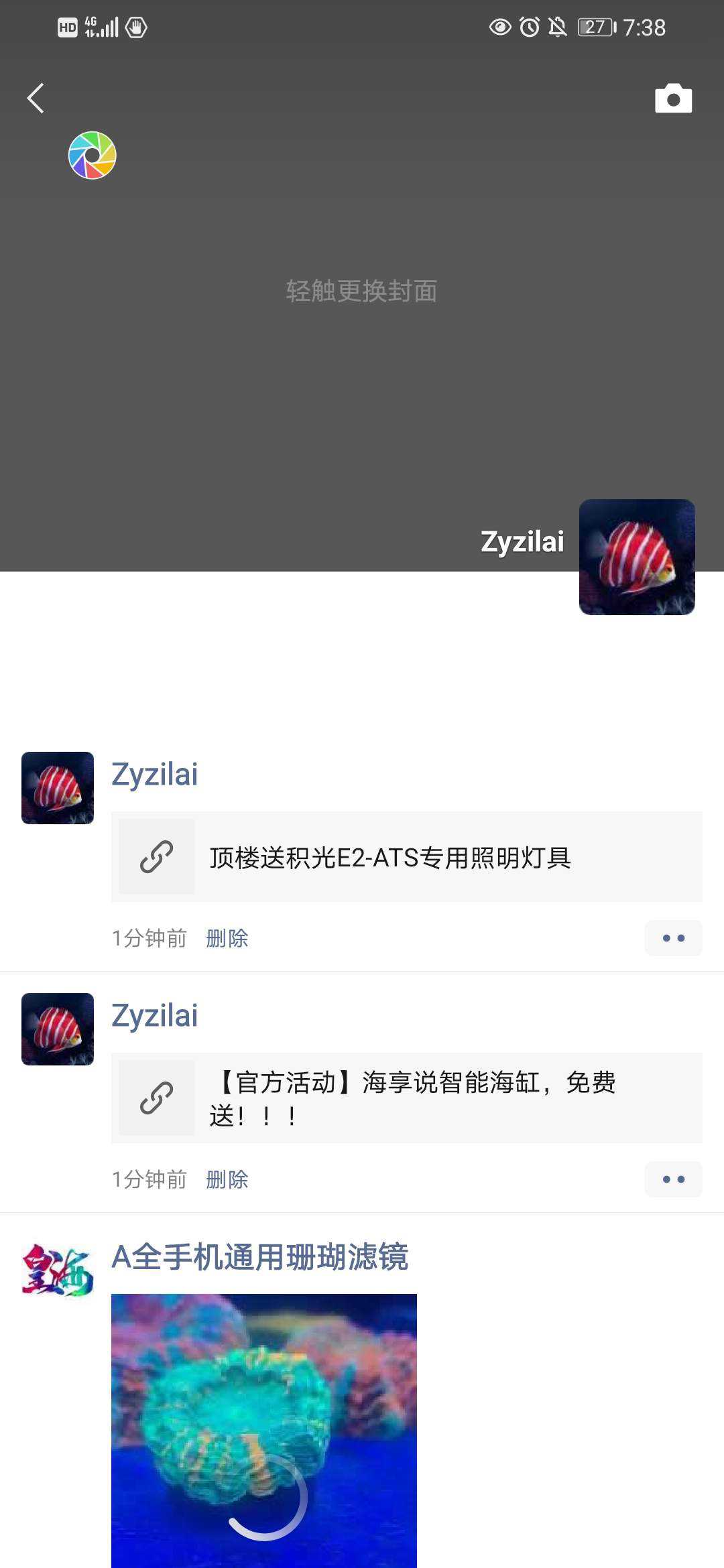The image size is (724, 1568).
Task: Open the Zyzilai name on the 顶楼送积光 post
Action: (155, 775)
